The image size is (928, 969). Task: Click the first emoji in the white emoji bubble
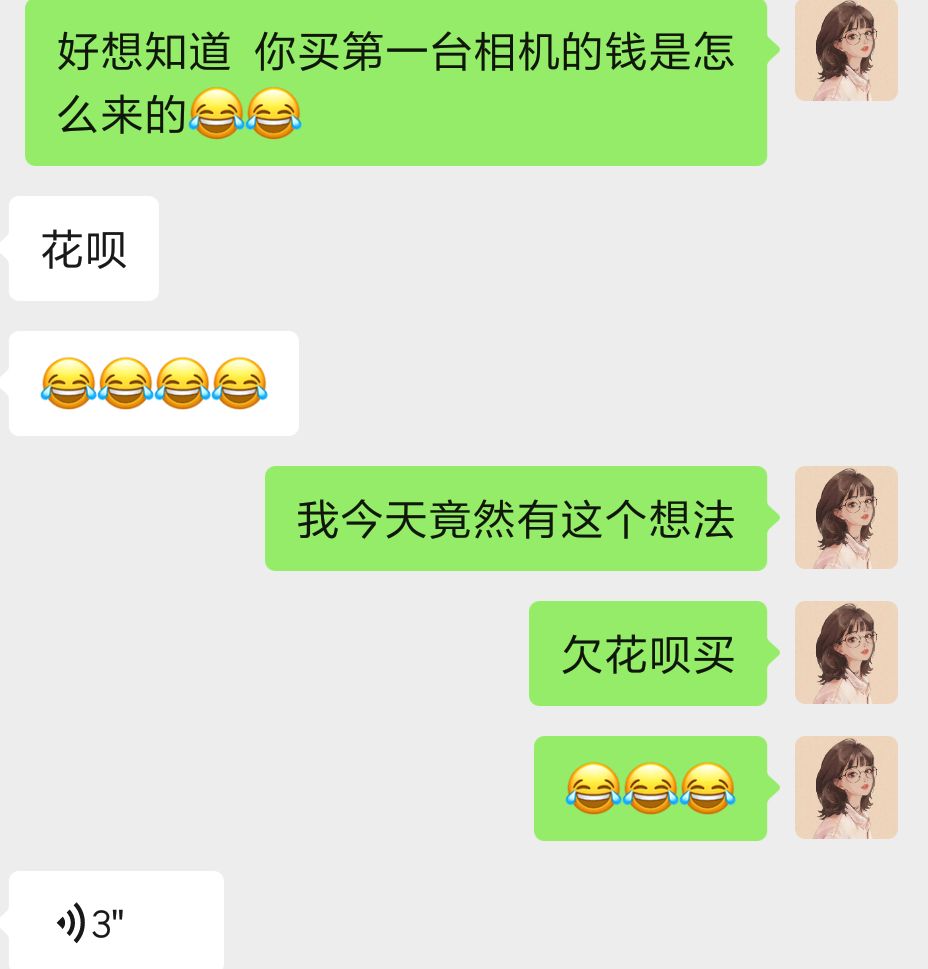[66, 384]
